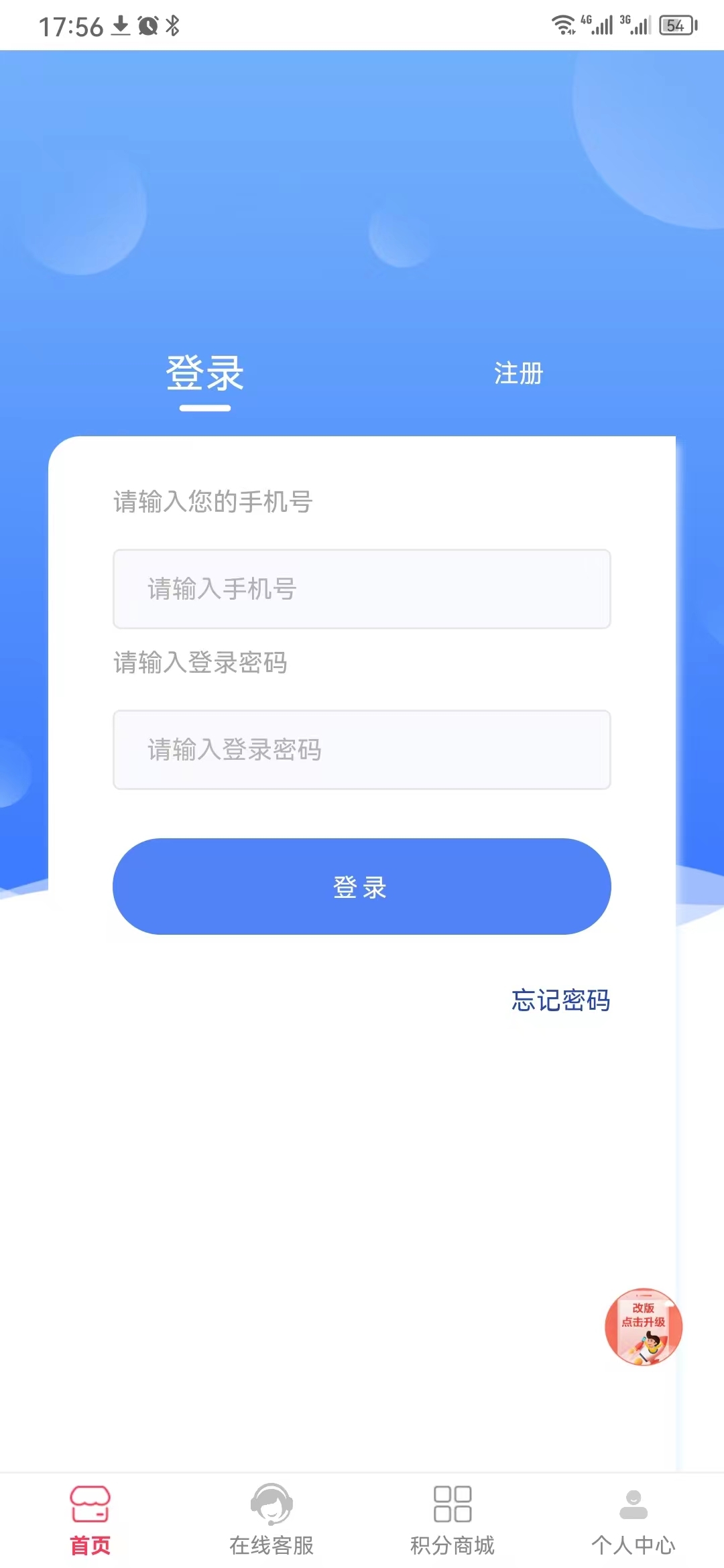Tap the floating 改版点击升级 upgrade badge
Screen dimensions: 724x1568
[x=642, y=1328]
